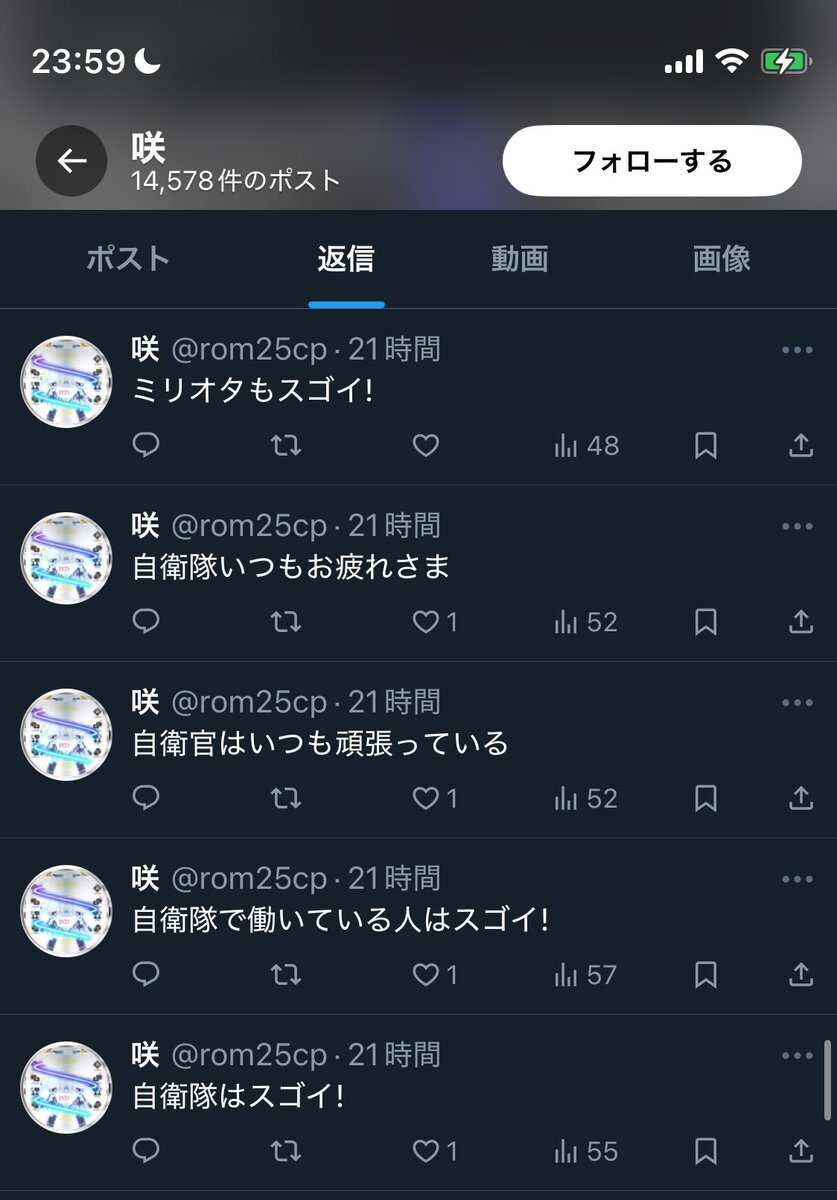Like the post ミリオタもスゴイ!
The image size is (837, 1200).
[426, 446]
